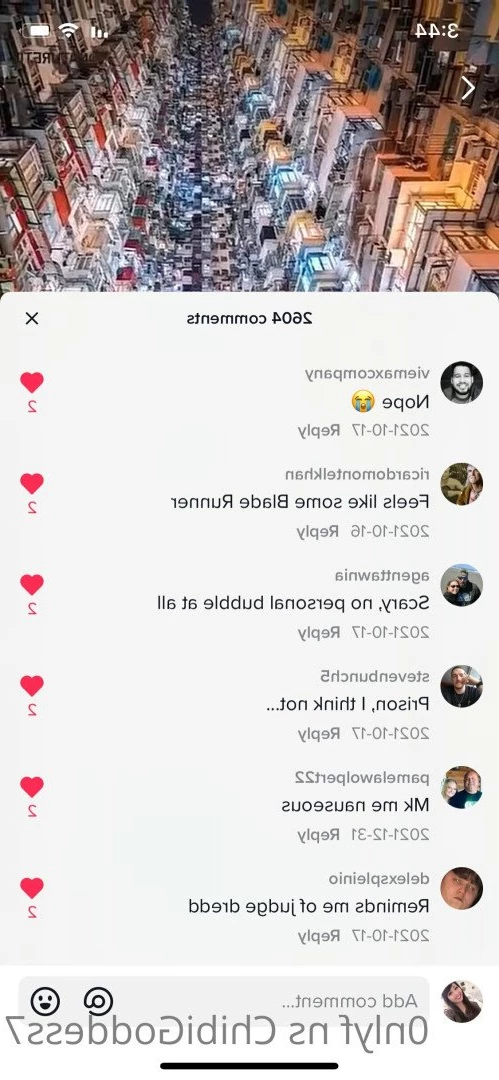Tap the @ mention icon

click(x=99, y=1001)
